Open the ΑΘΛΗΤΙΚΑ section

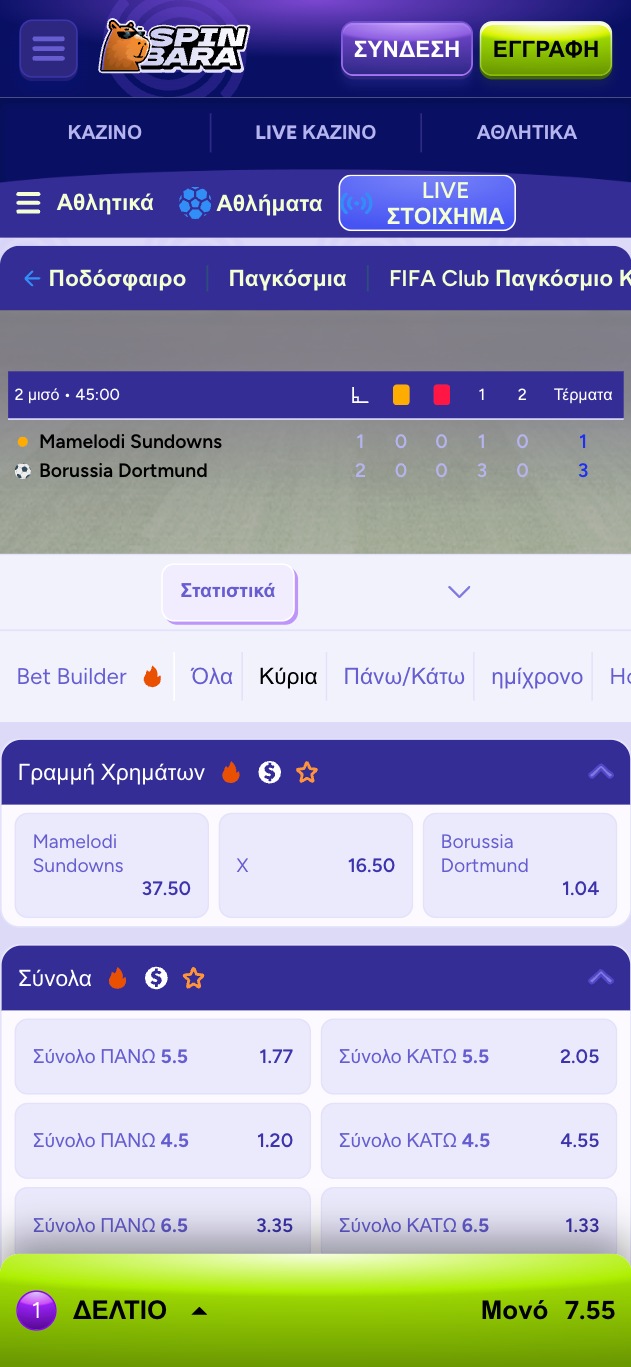[x=526, y=132]
